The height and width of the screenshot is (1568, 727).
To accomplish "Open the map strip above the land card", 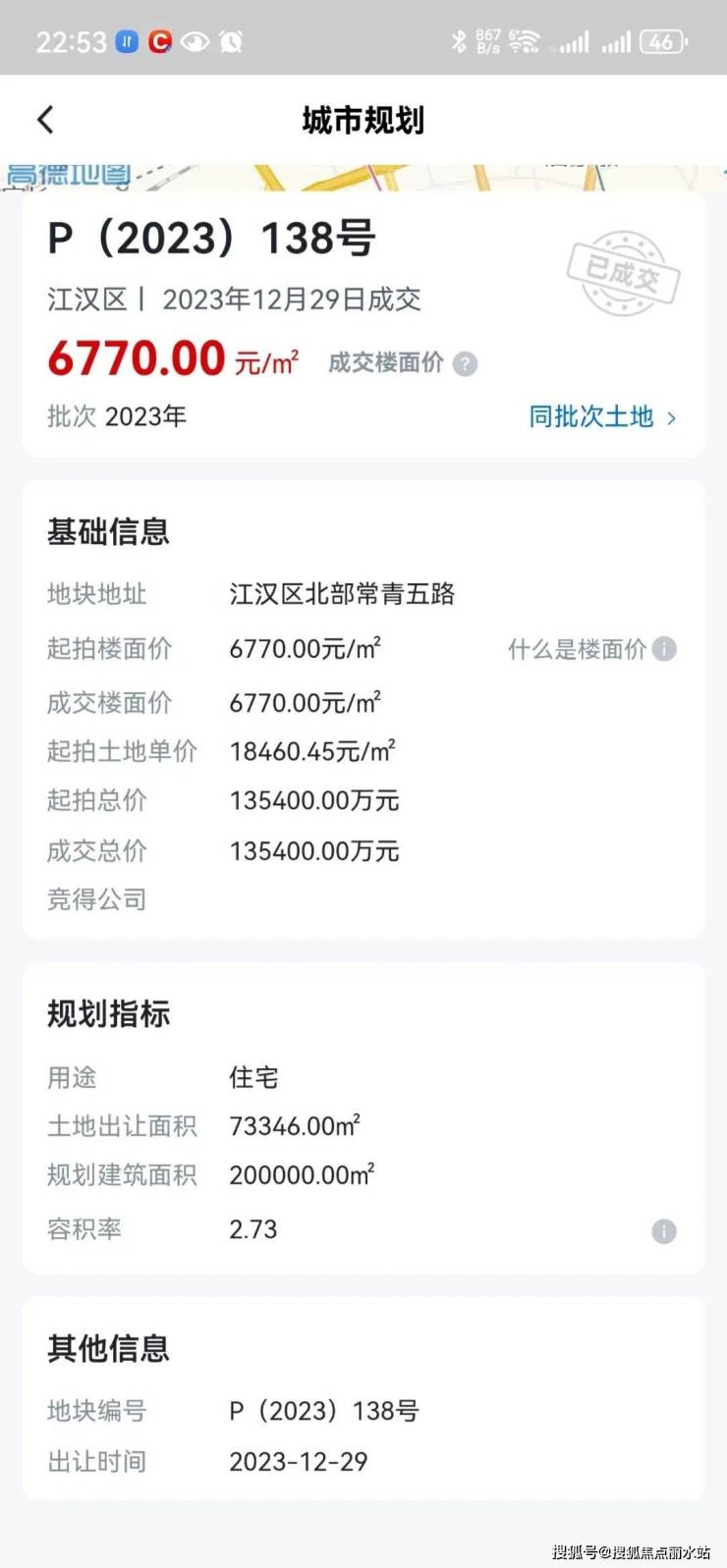I will click(363, 178).
